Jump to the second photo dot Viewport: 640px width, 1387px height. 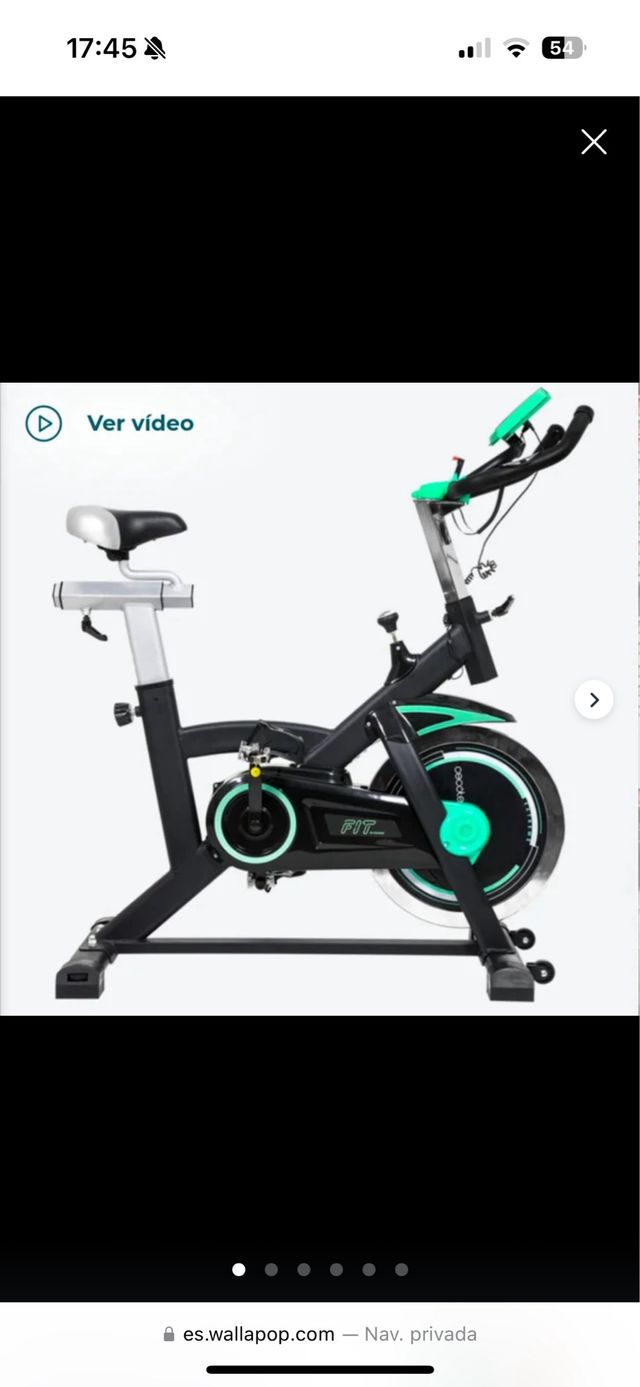point(271,1270)
